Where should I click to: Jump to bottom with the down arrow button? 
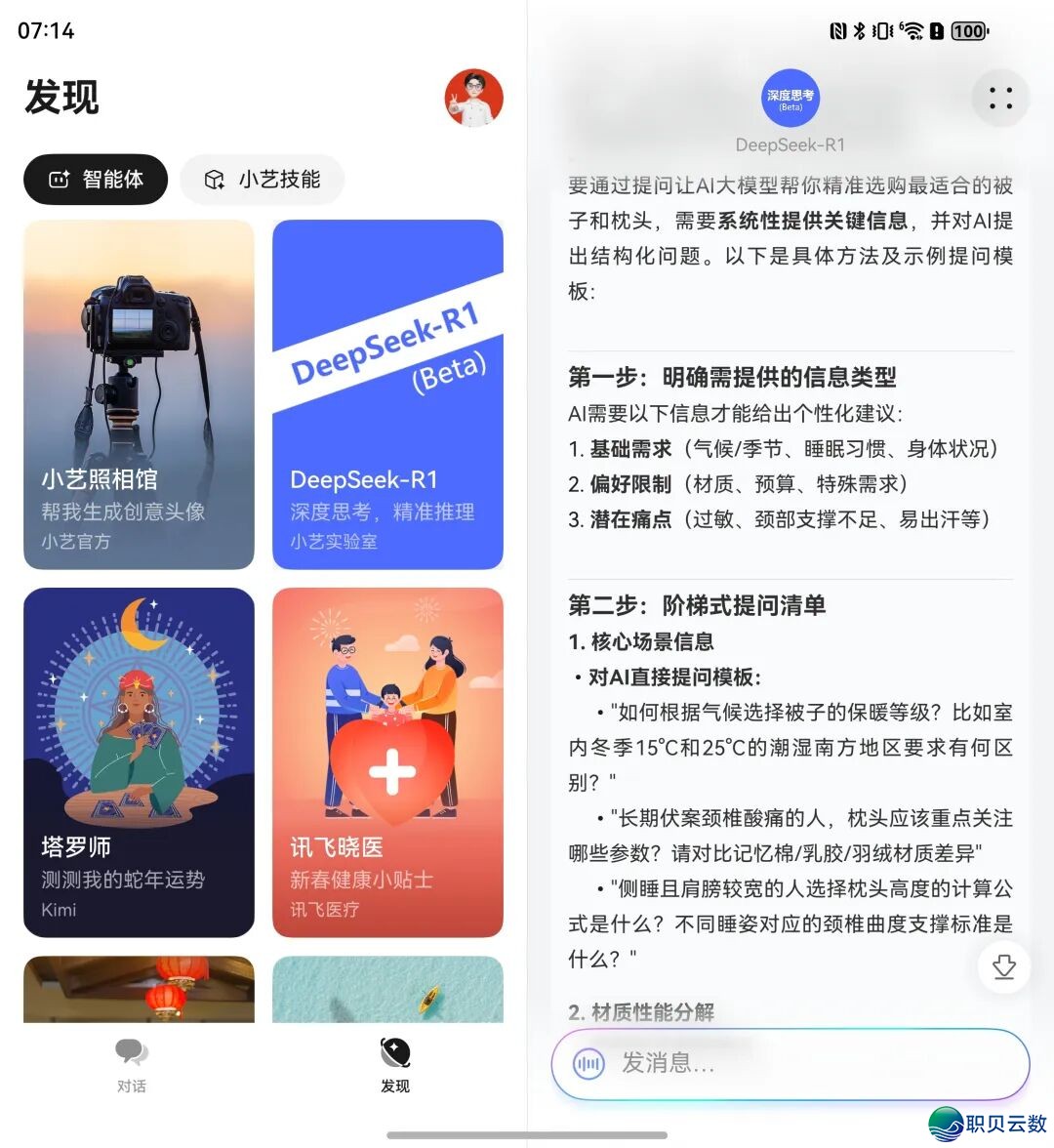[x=1003, y=967]
